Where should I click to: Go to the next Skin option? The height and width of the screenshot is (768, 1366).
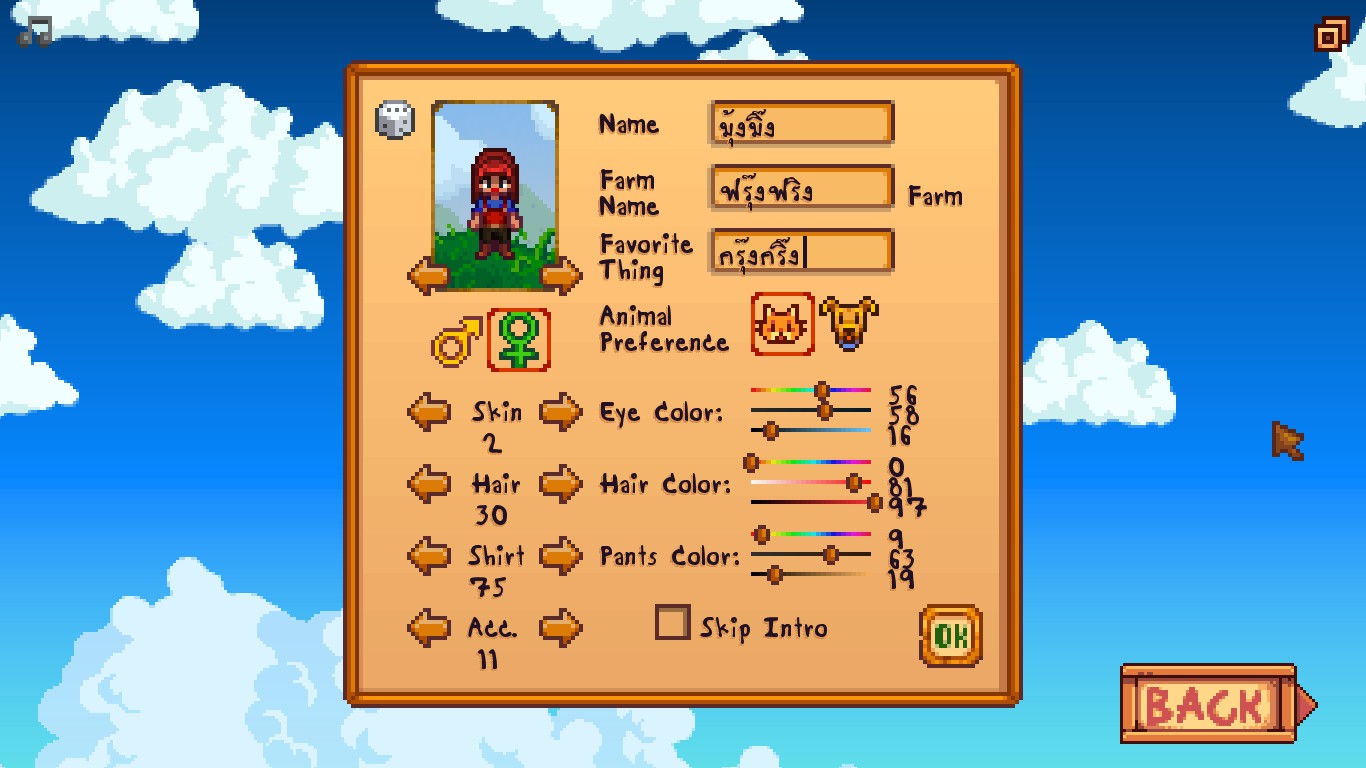click(561, 412)
